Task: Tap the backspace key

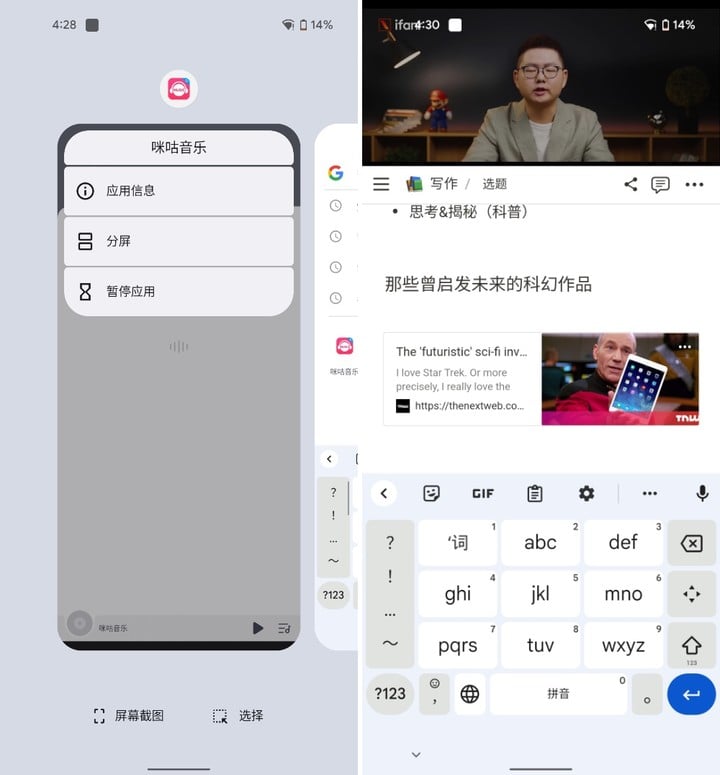Action: pos(691,543)
